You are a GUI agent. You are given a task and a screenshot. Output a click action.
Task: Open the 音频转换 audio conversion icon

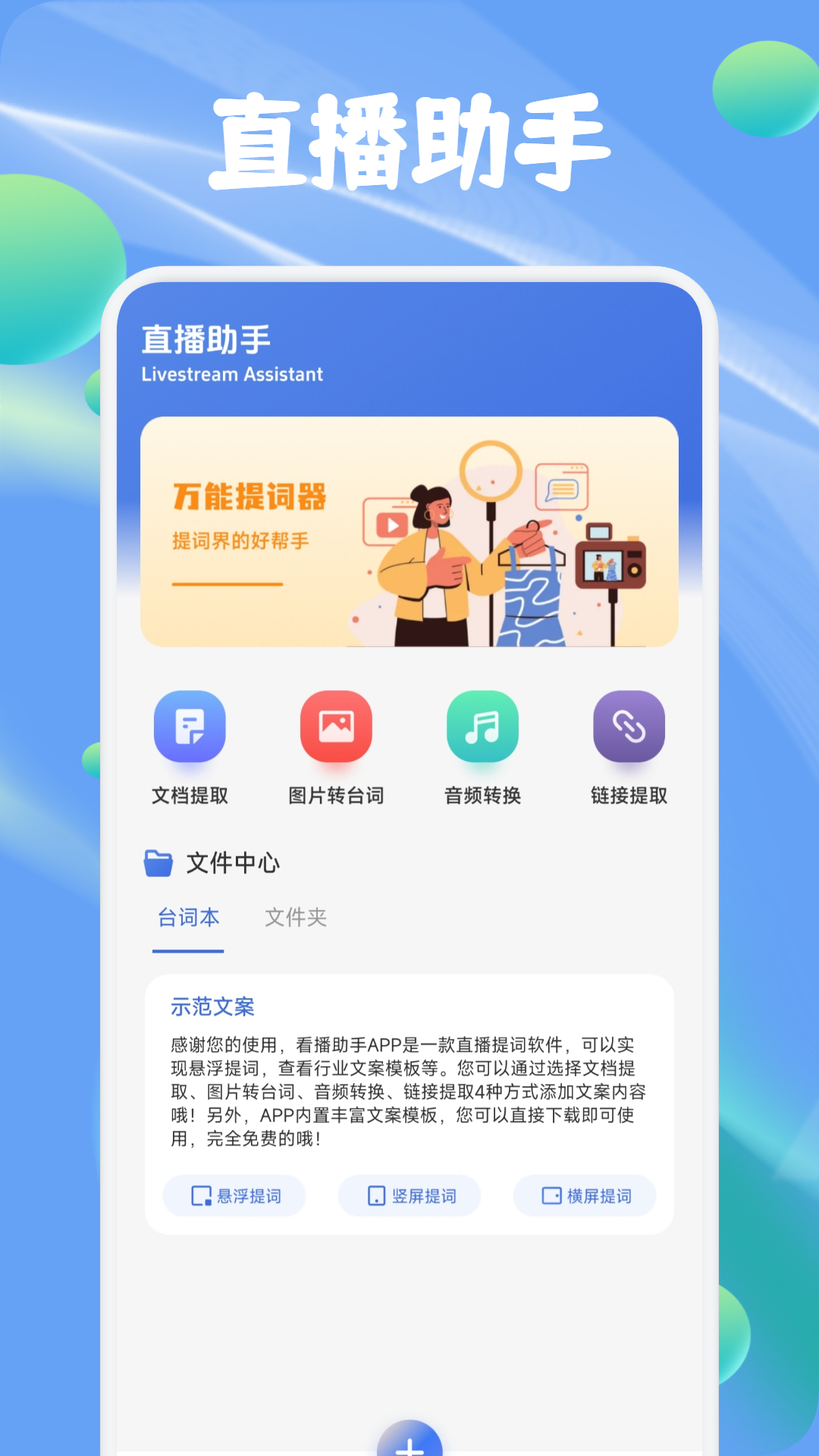point(483,726)
